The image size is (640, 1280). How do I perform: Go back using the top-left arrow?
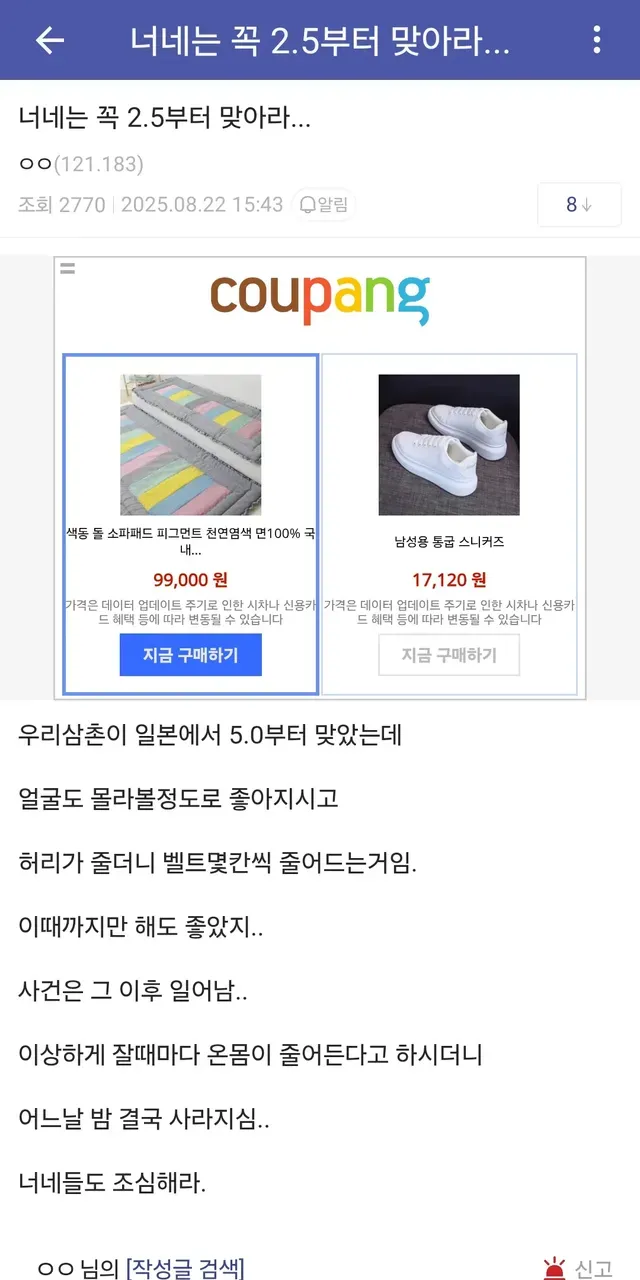click(x=49, y=40)
